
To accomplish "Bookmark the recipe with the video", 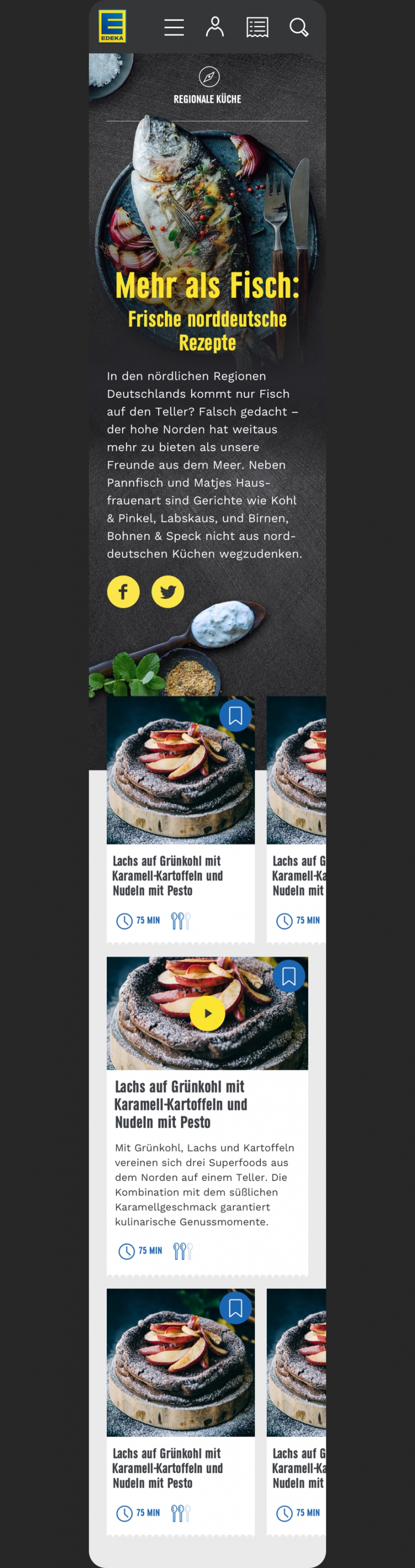I will coord(289,976).
